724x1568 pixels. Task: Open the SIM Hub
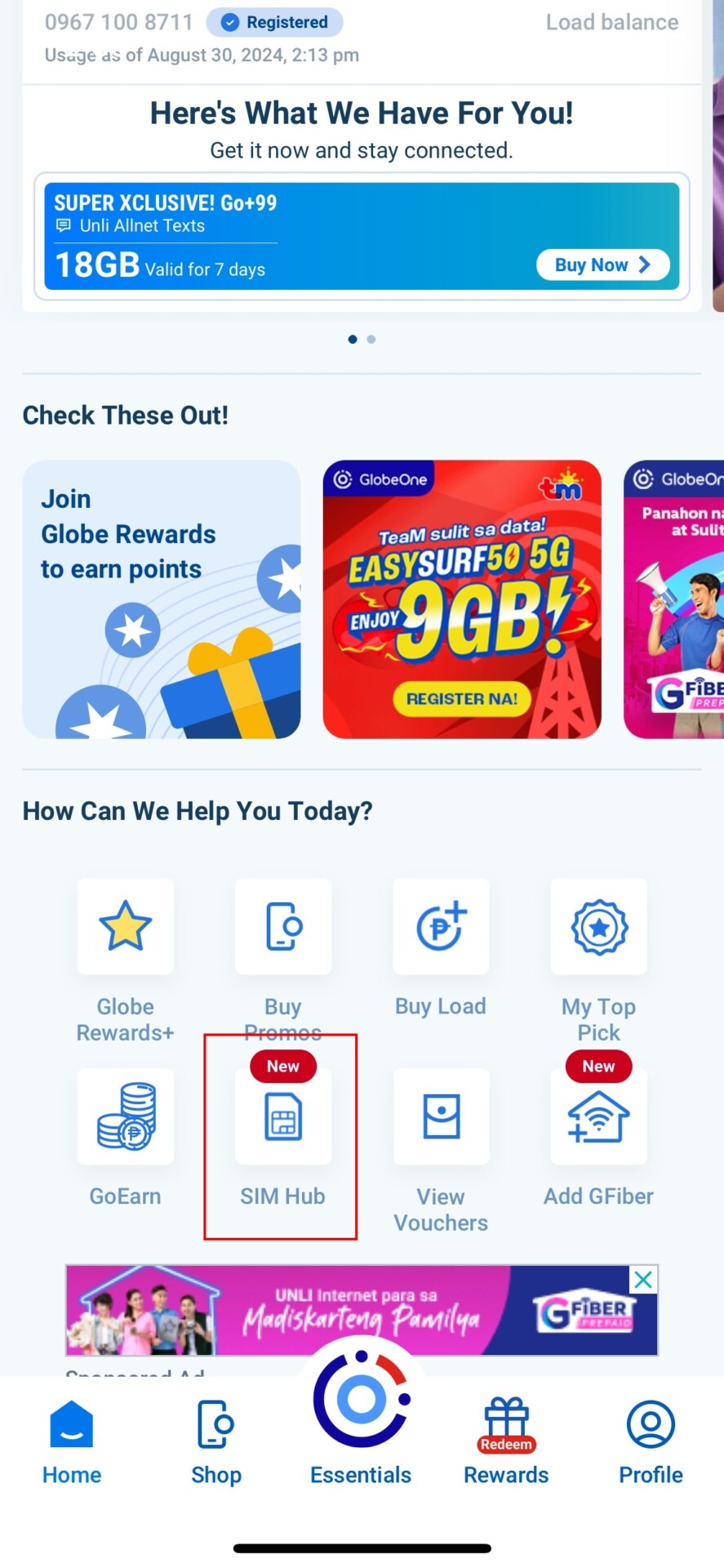(x=283, y=1116)
